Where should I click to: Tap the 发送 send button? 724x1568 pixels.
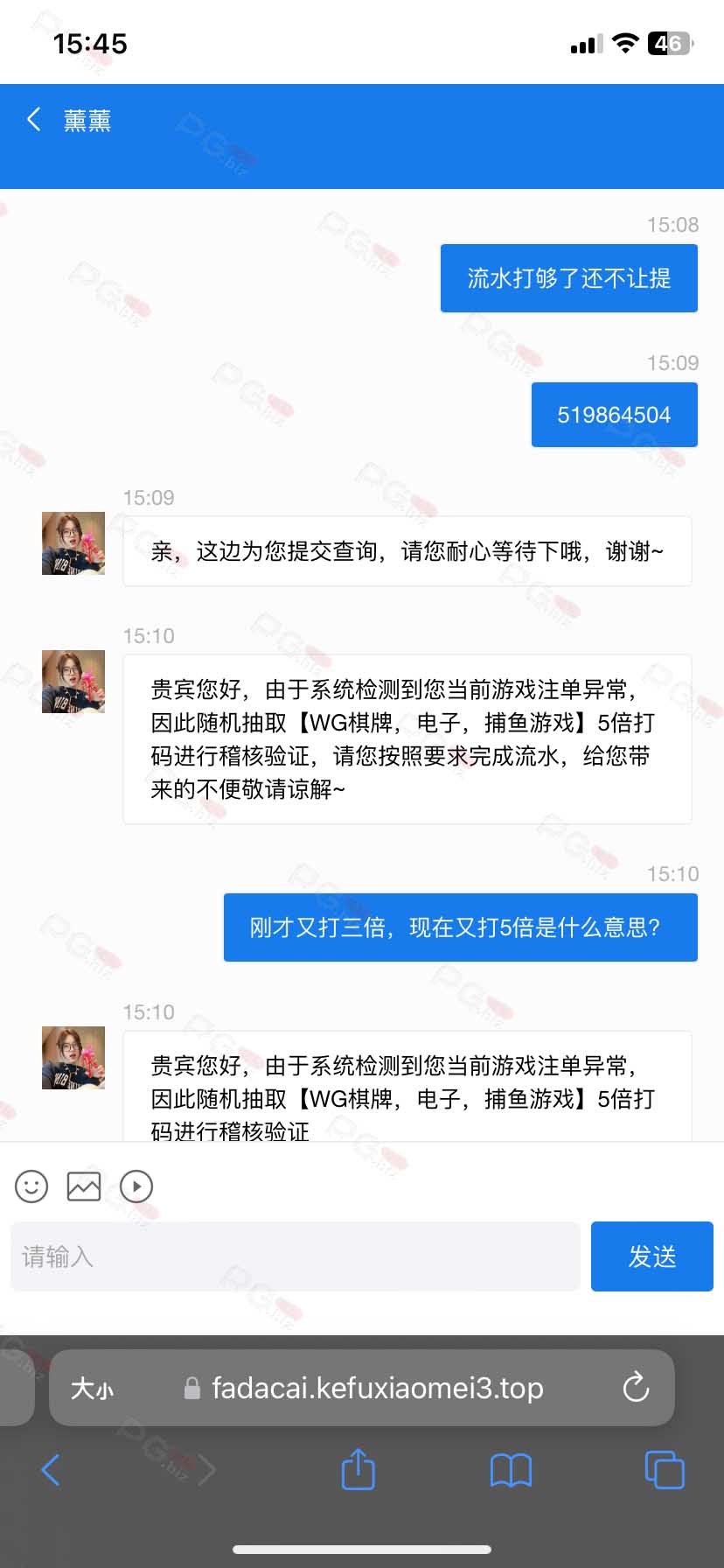point(652,1256)
